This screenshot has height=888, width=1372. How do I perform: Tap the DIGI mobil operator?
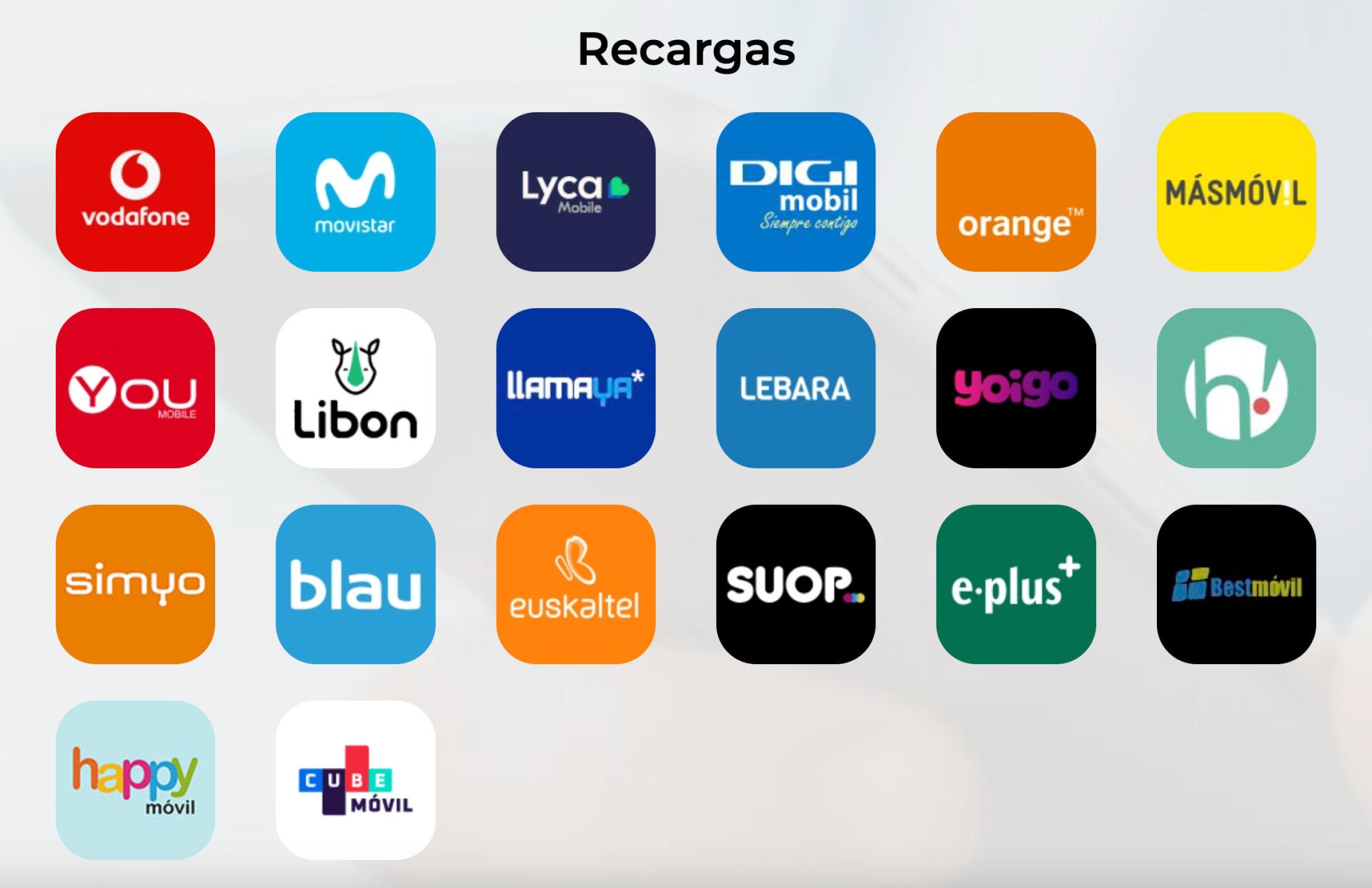pyautogui.click(x=795, y=192)
